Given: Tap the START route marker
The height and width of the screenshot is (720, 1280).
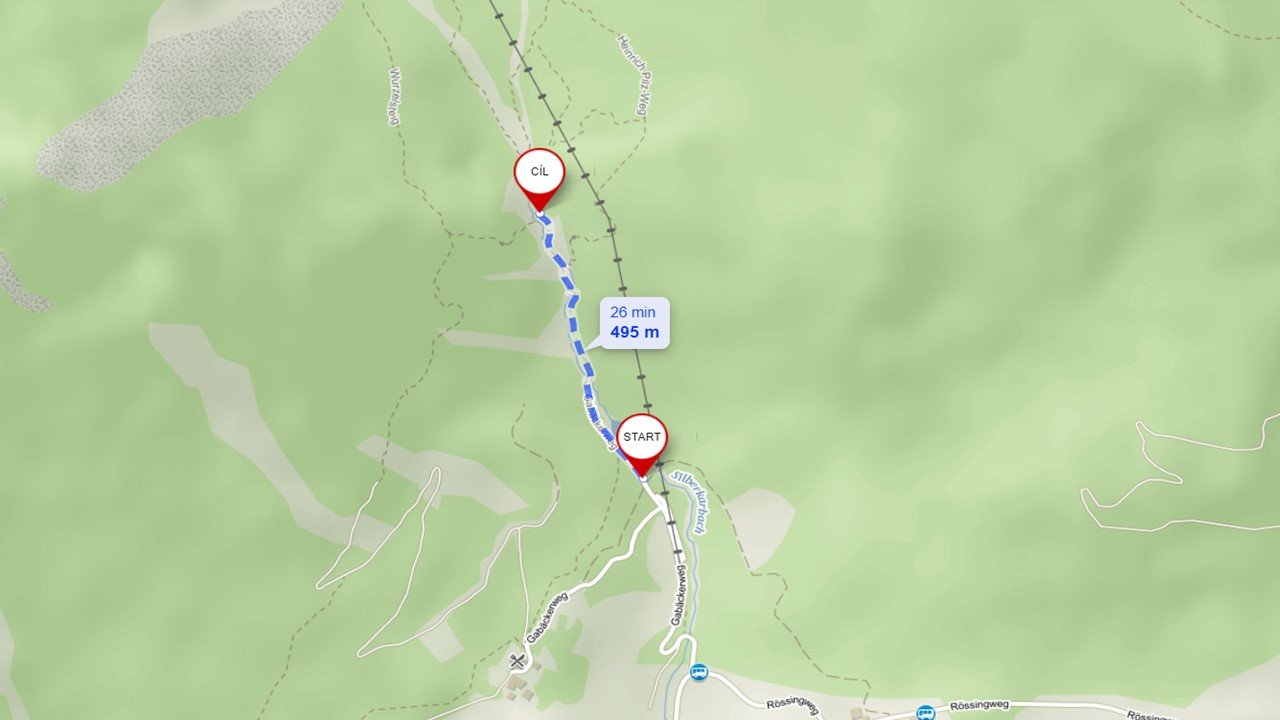Looking at the screenshot, I should point(641,439).
